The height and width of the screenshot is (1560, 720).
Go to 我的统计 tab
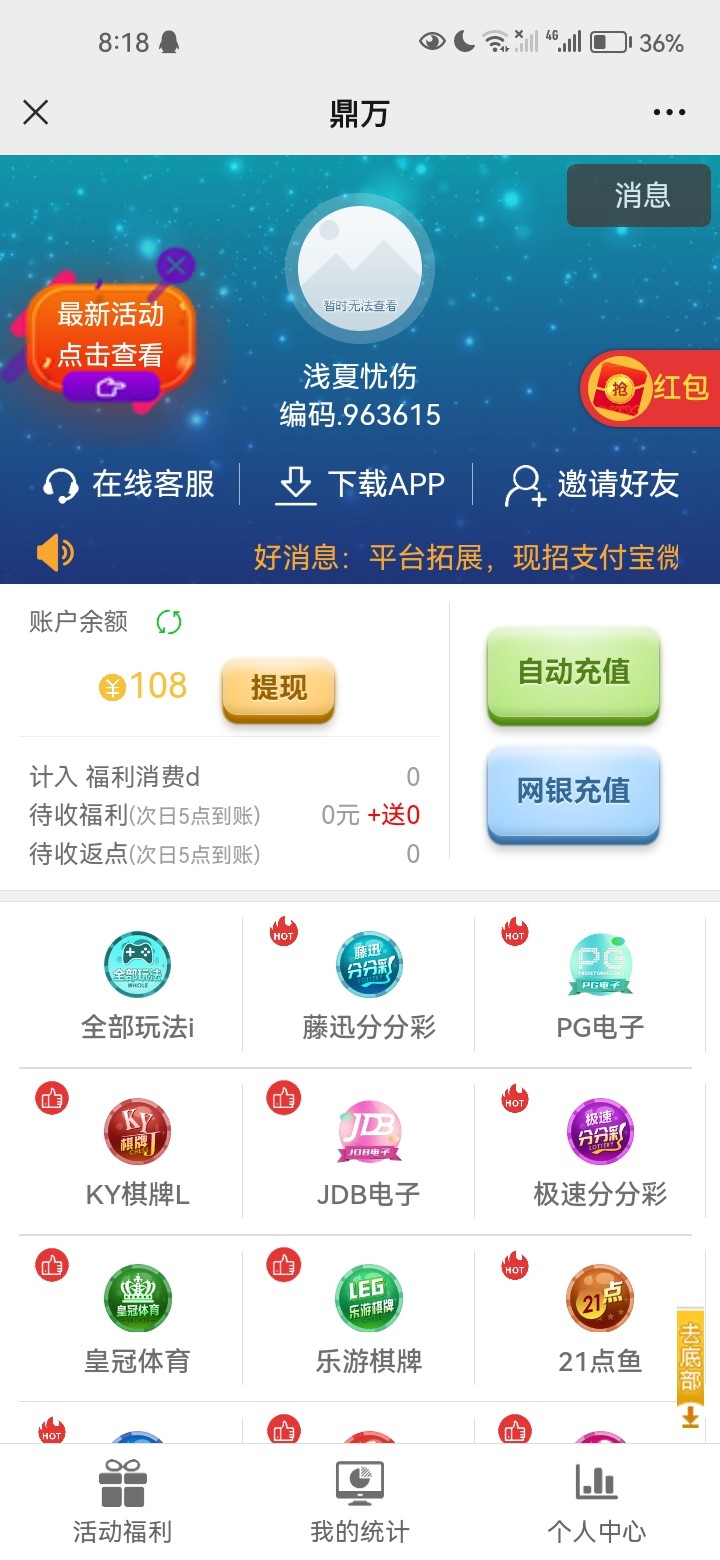pos(360,1502)
